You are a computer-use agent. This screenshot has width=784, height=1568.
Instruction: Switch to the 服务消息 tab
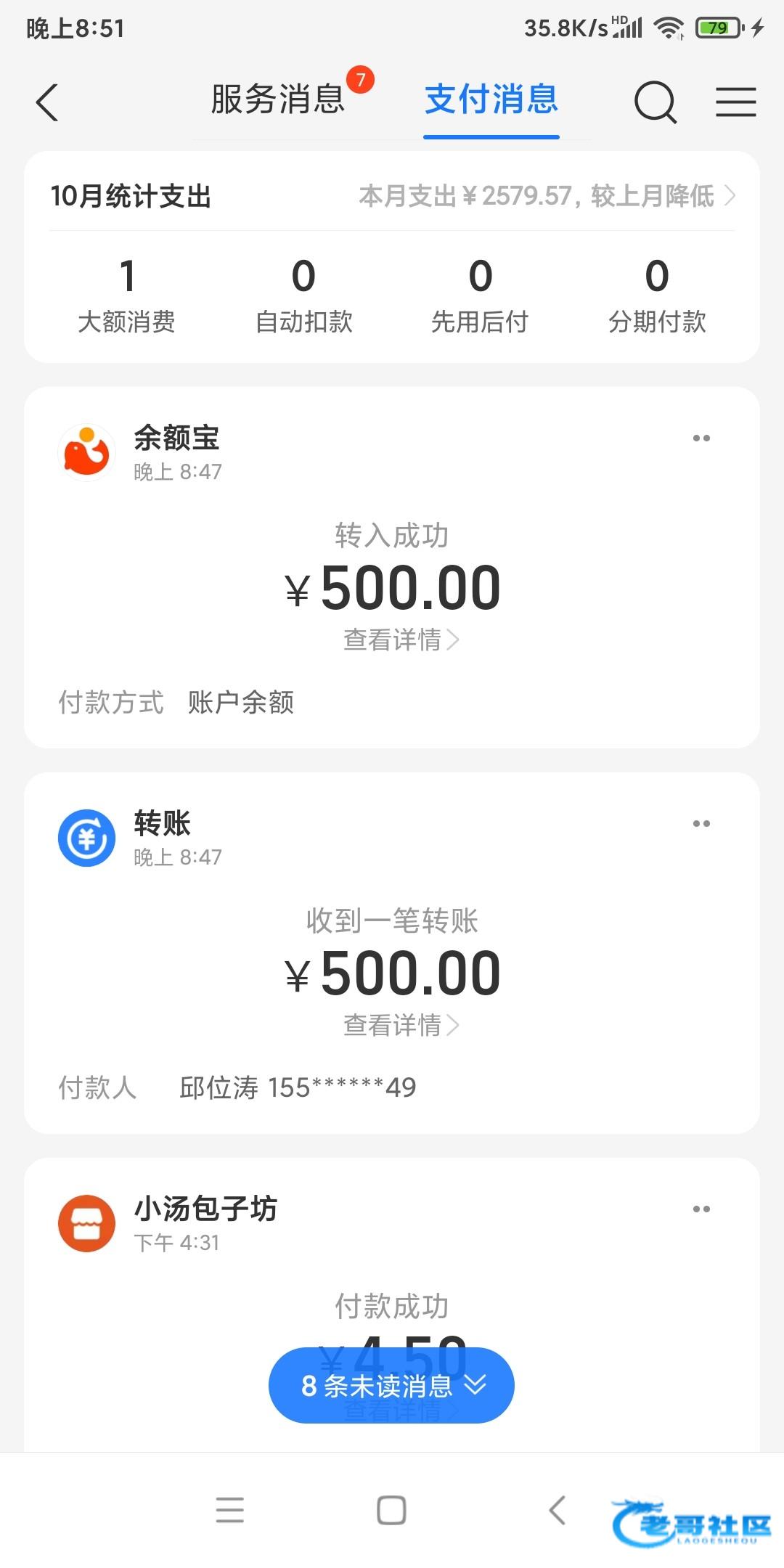tap(278, 99)
